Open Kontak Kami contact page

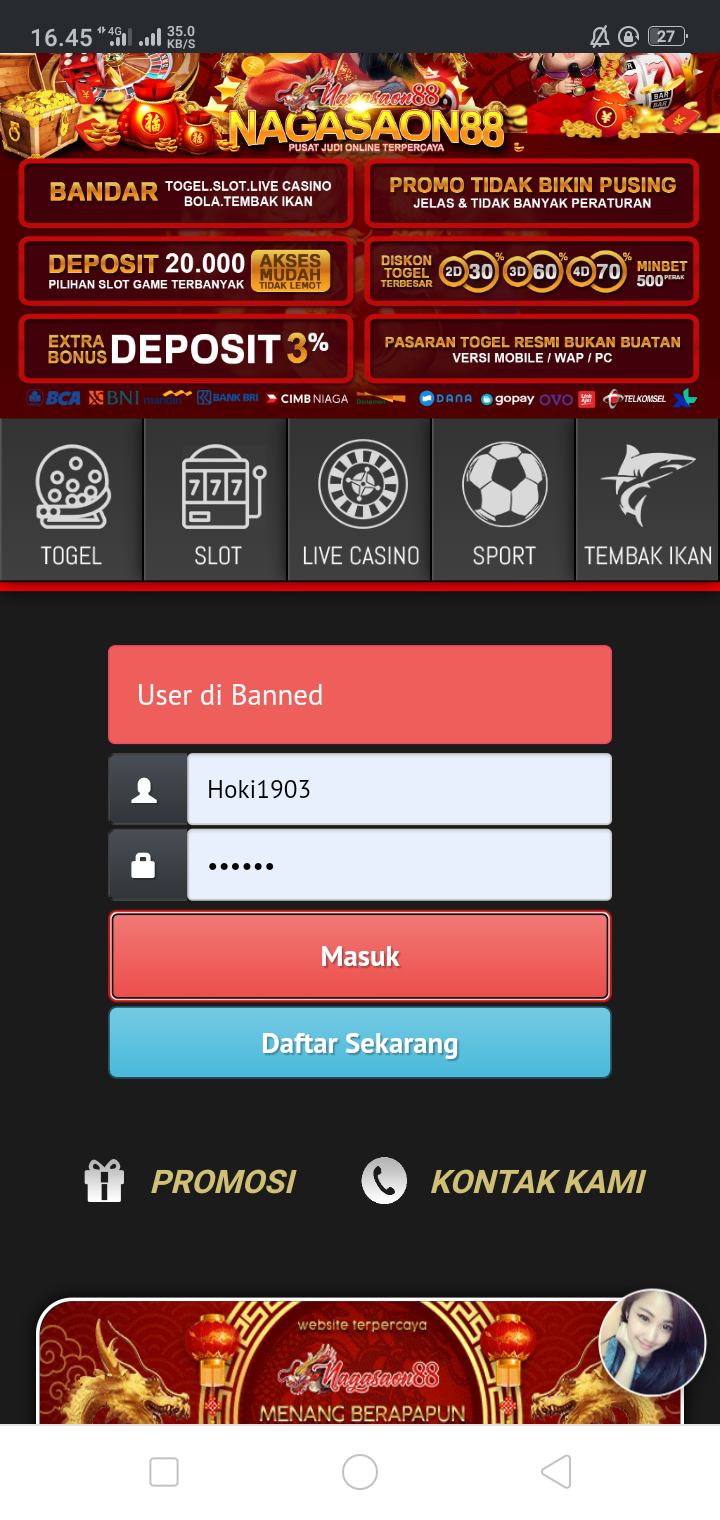(504, 1181)
